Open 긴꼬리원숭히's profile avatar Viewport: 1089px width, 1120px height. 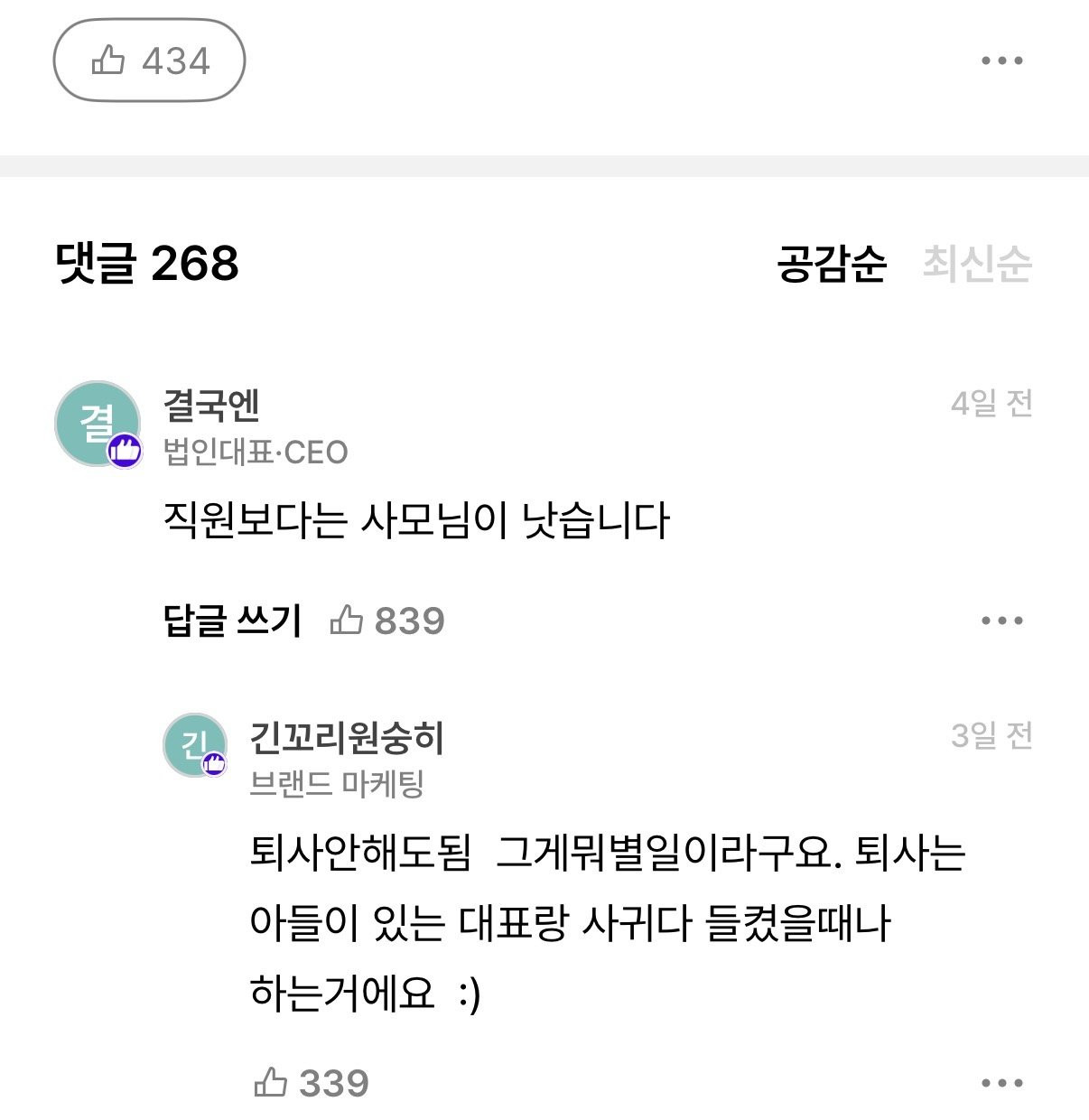194,745
